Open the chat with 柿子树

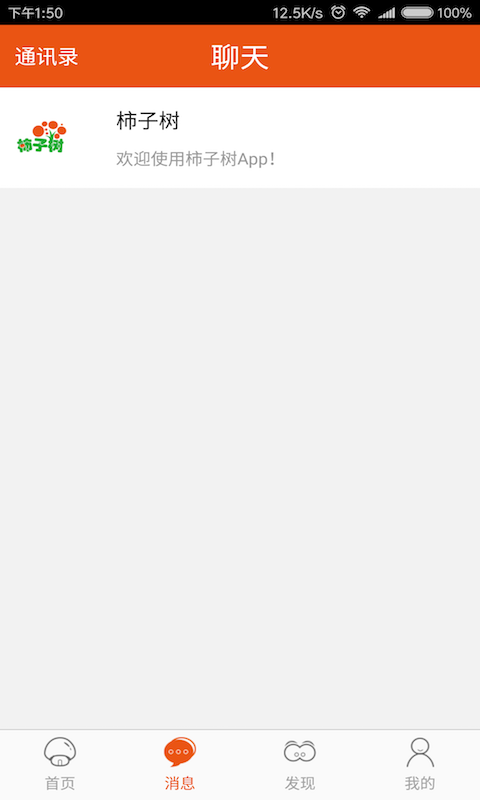(240, 138)
